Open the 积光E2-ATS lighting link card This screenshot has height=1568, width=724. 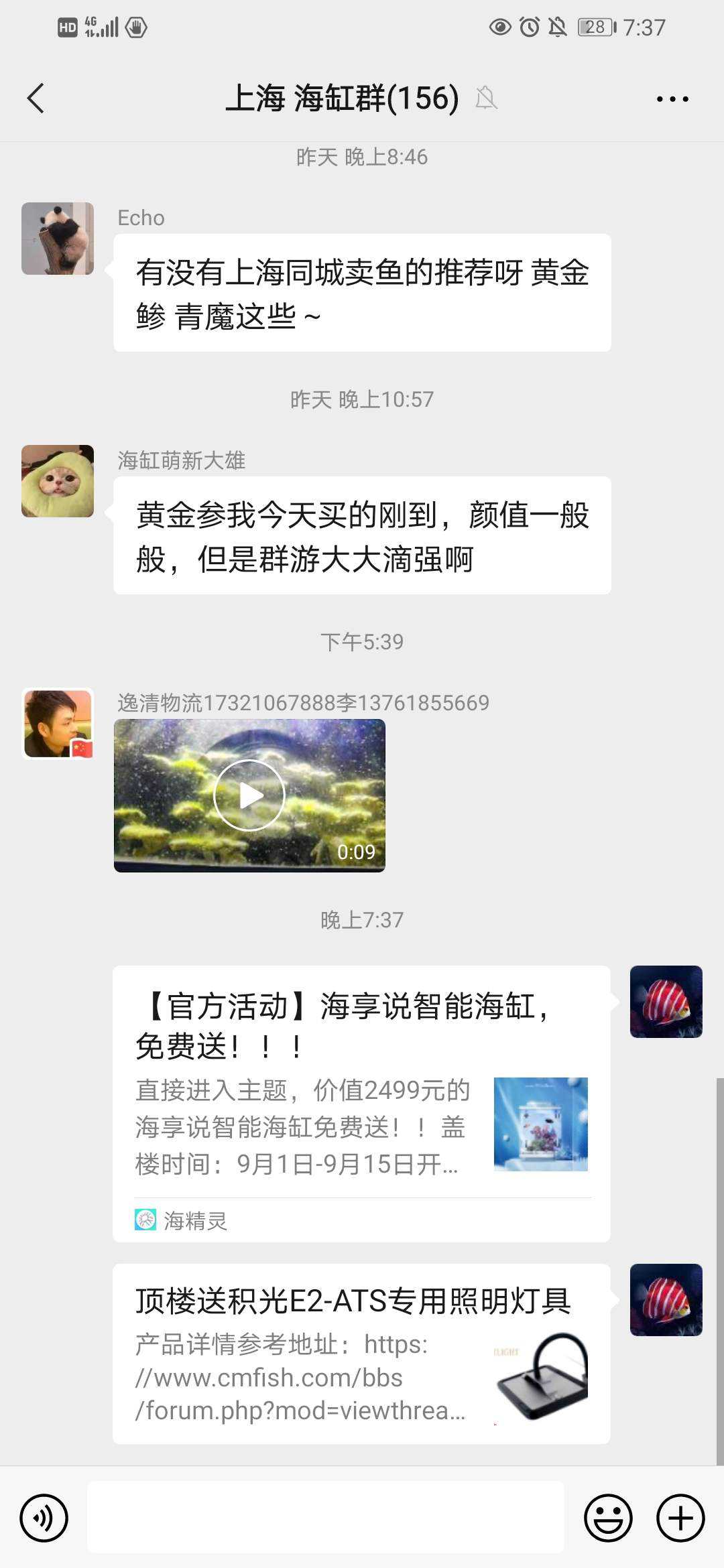point(361,1354)
